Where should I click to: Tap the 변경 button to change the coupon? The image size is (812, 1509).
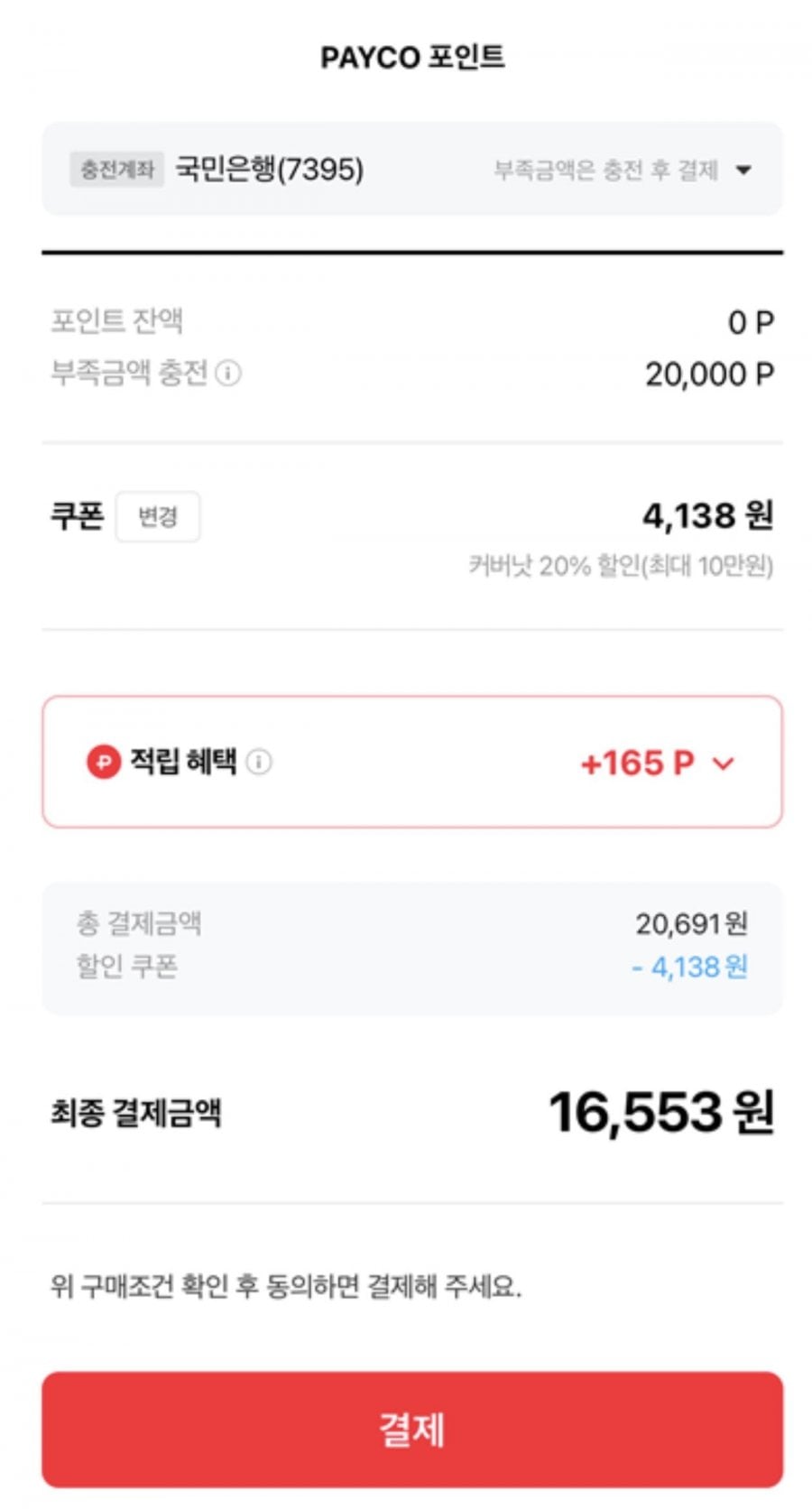coord(158,516)
